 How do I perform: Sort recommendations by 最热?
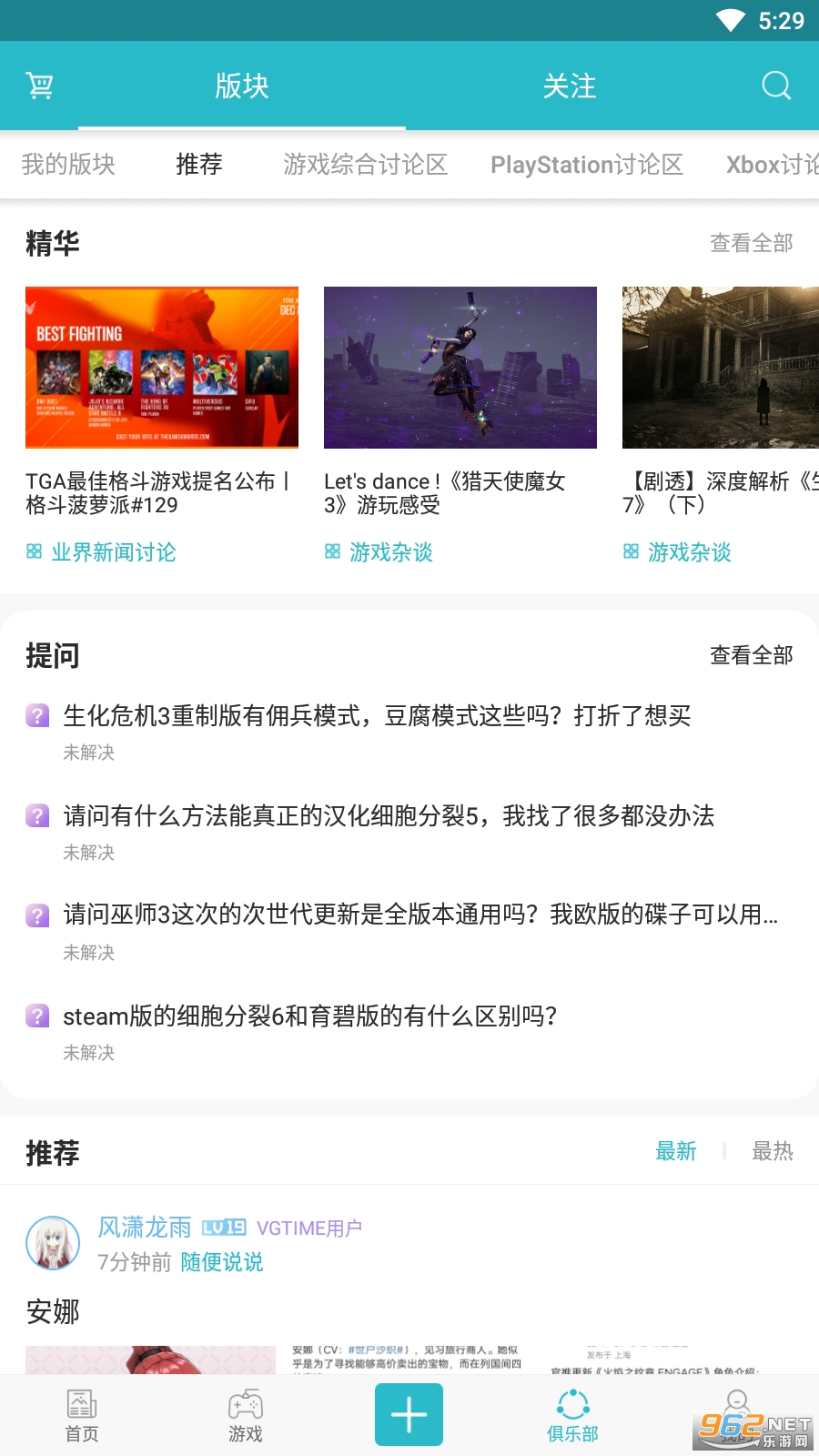click(773, 1151)
